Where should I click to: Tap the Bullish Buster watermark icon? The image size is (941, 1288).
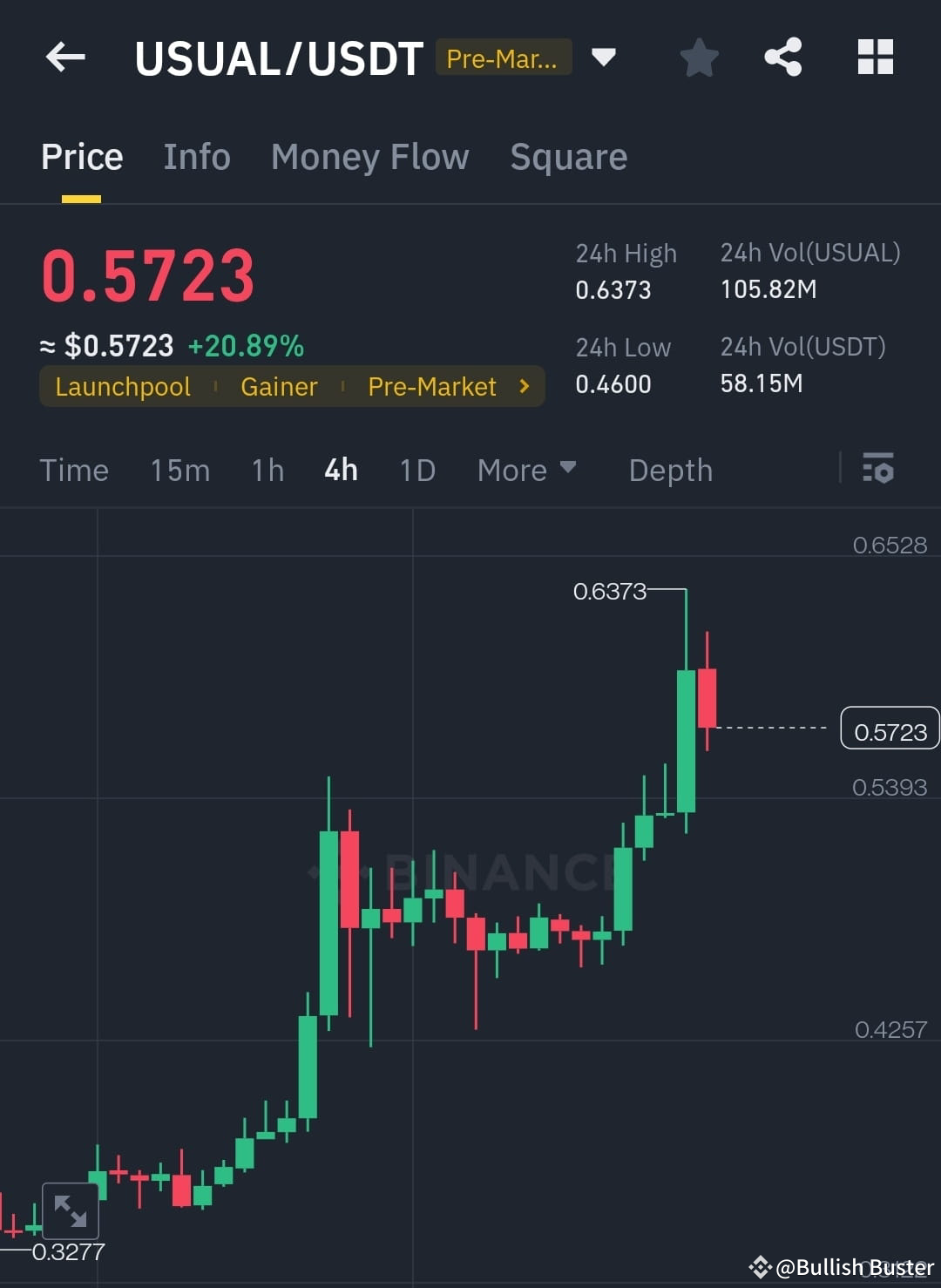pos(761,1268)
